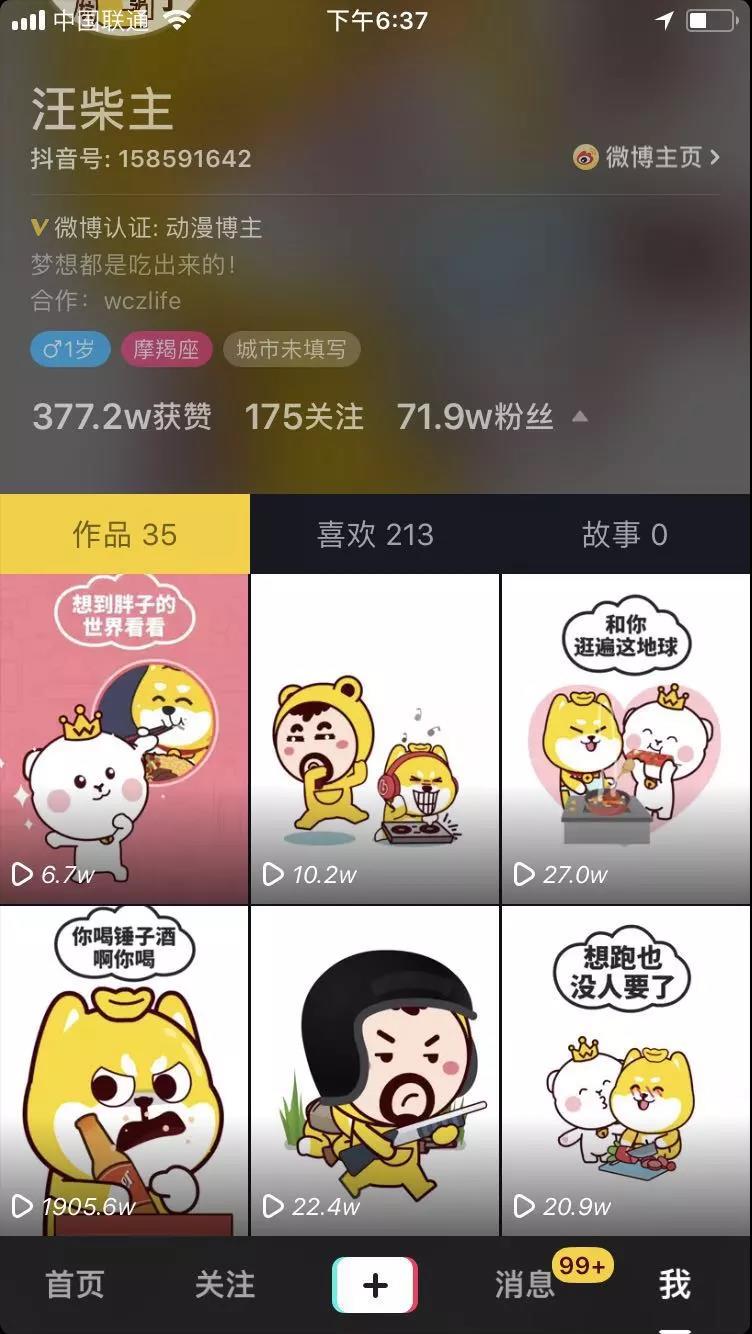
Task: Go to the 首页 tab
Action: click(x=75, y=1285)
